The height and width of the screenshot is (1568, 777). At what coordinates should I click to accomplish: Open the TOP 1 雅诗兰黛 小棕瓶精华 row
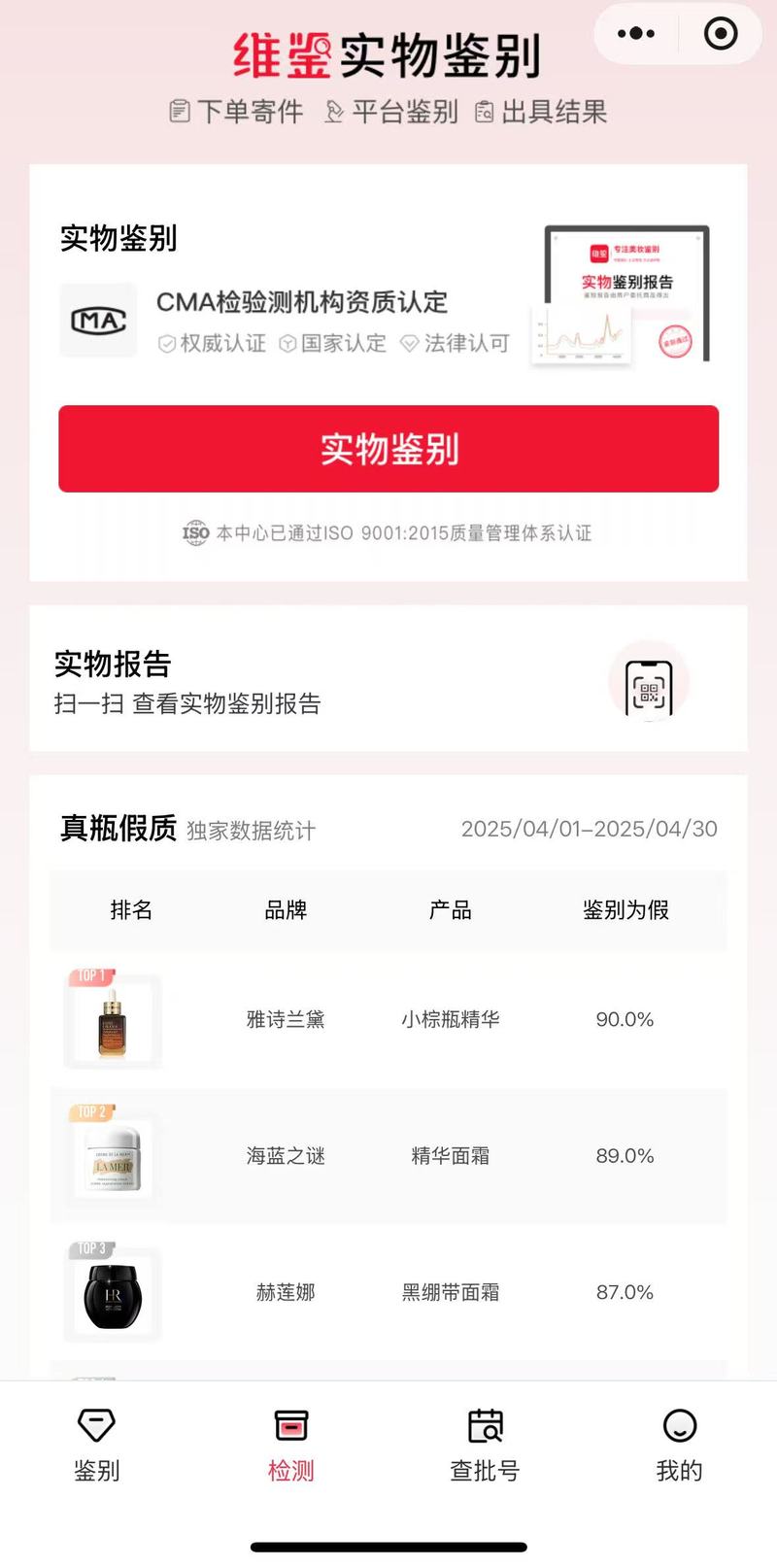[388, 1020]
